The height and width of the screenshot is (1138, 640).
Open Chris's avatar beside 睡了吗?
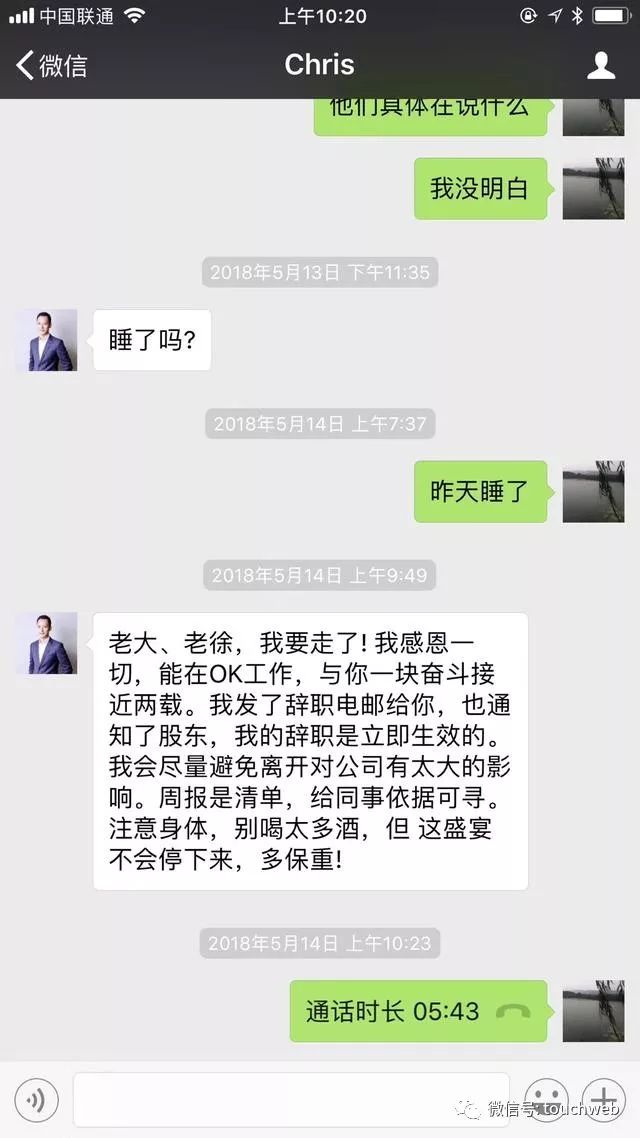coord(46,340)
